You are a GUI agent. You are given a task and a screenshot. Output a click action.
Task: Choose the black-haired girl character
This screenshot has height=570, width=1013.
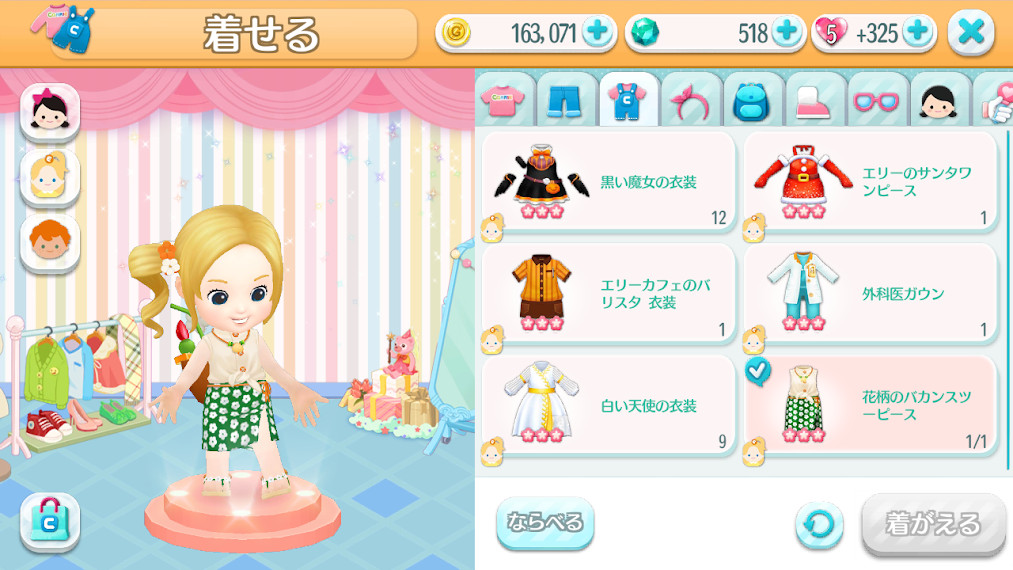coord(49,111)
